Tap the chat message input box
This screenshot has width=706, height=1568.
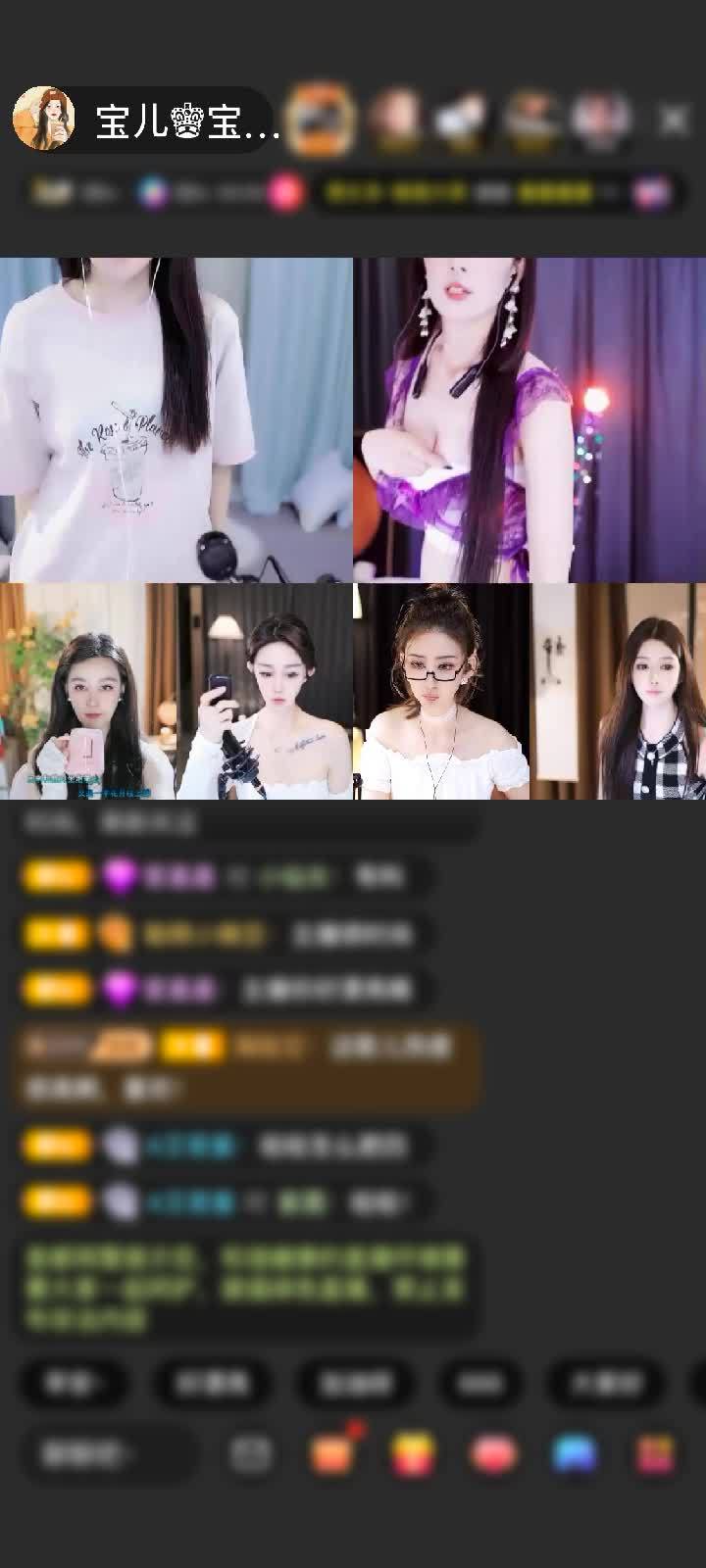coord(108,1454)
